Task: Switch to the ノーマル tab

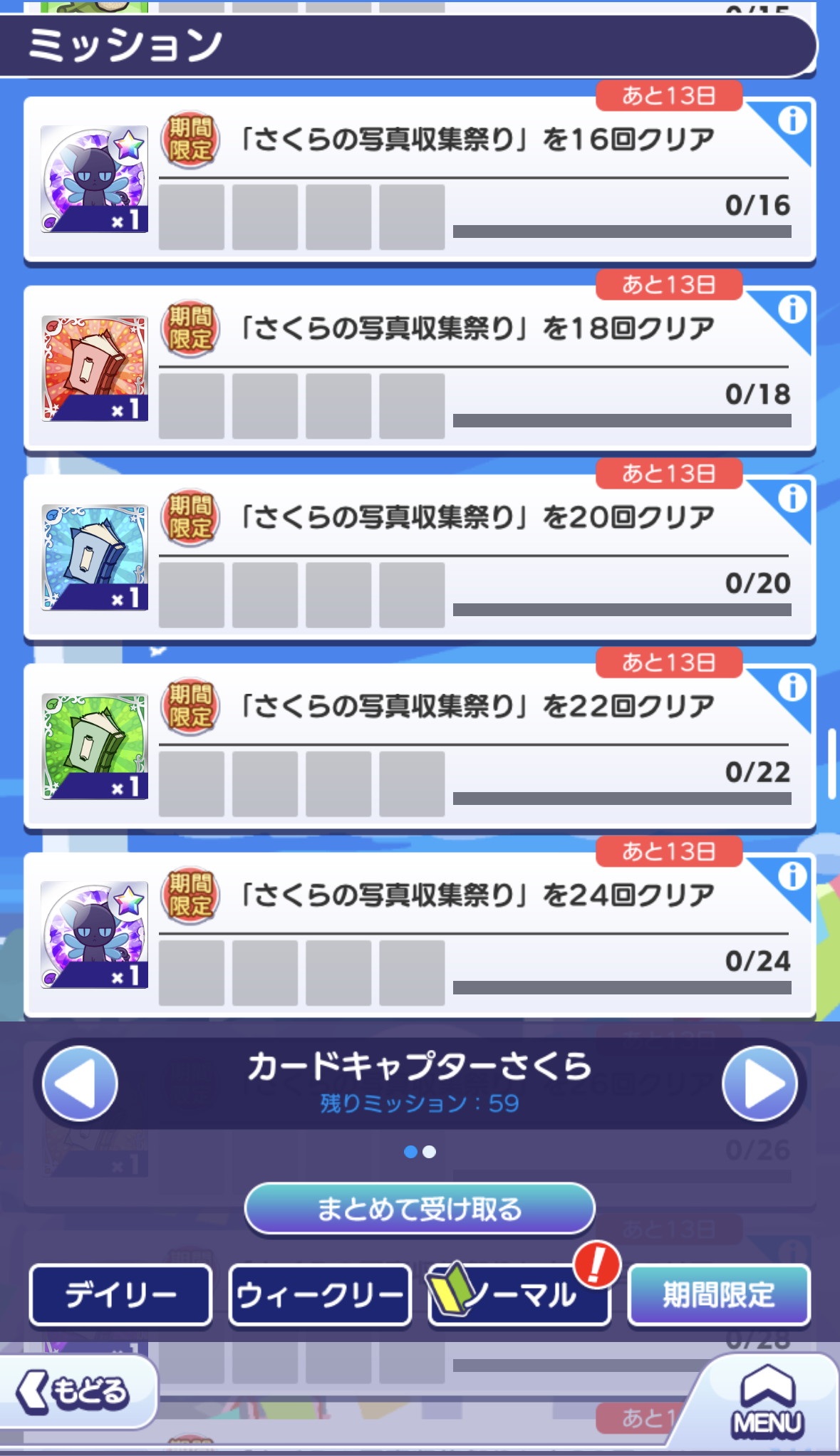Action: click(519, 1294)
